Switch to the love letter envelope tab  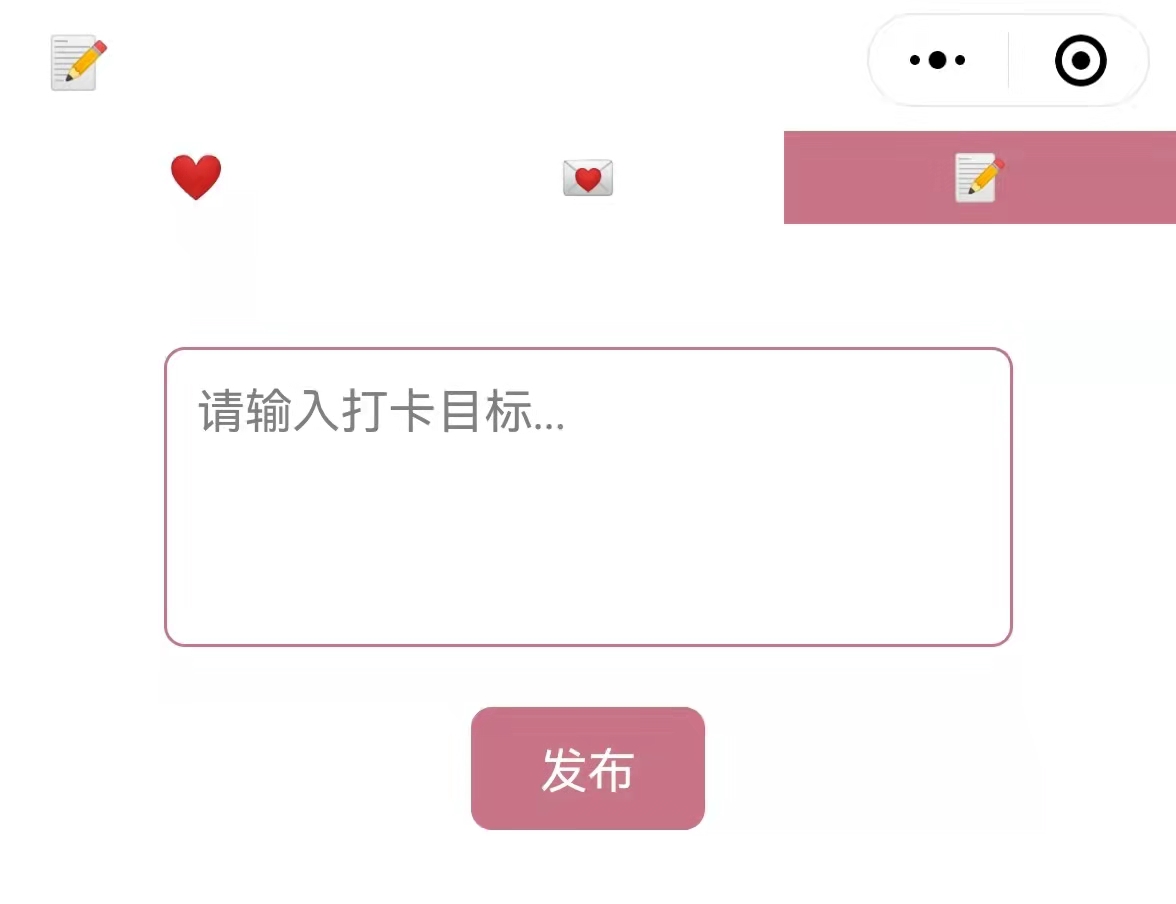(588, 178)
